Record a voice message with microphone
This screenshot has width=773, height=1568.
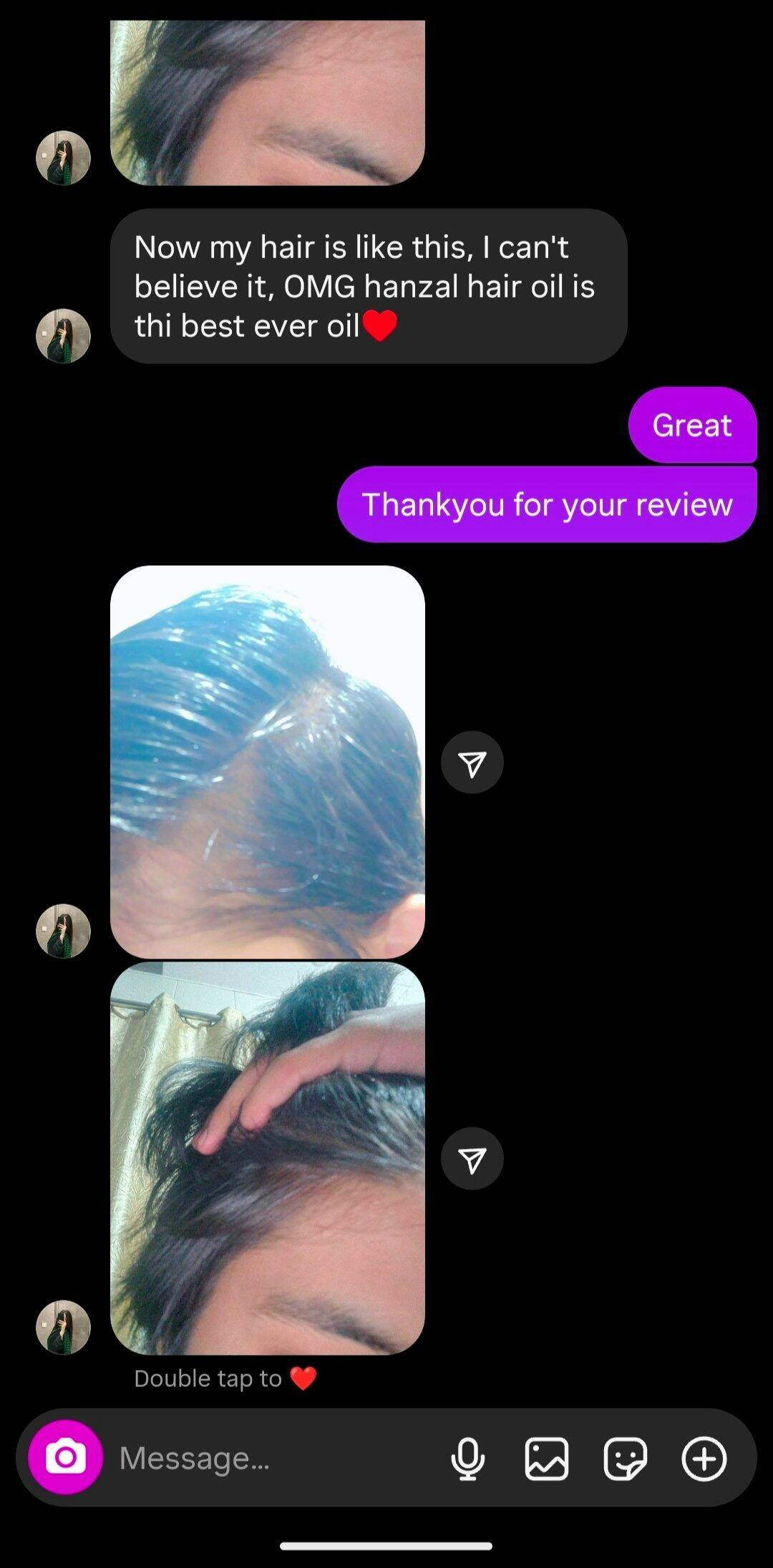click(x=467, y=1458)
